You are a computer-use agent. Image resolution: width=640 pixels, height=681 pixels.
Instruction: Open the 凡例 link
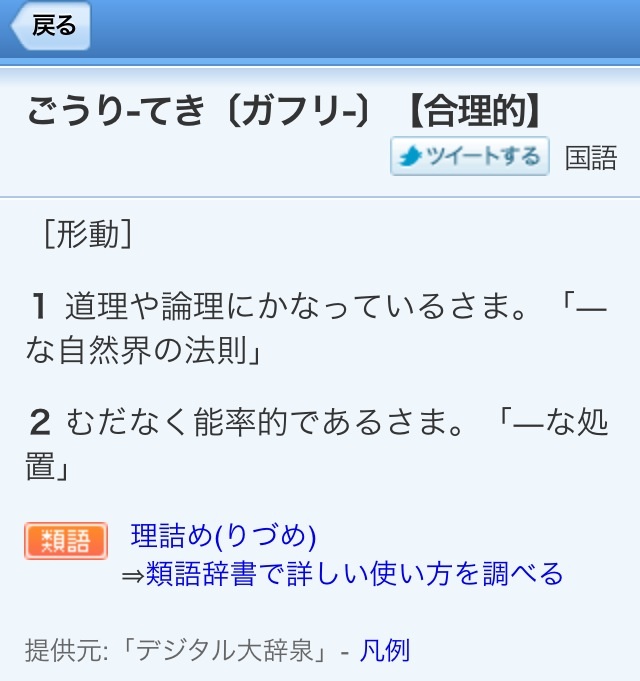(385, 651)
